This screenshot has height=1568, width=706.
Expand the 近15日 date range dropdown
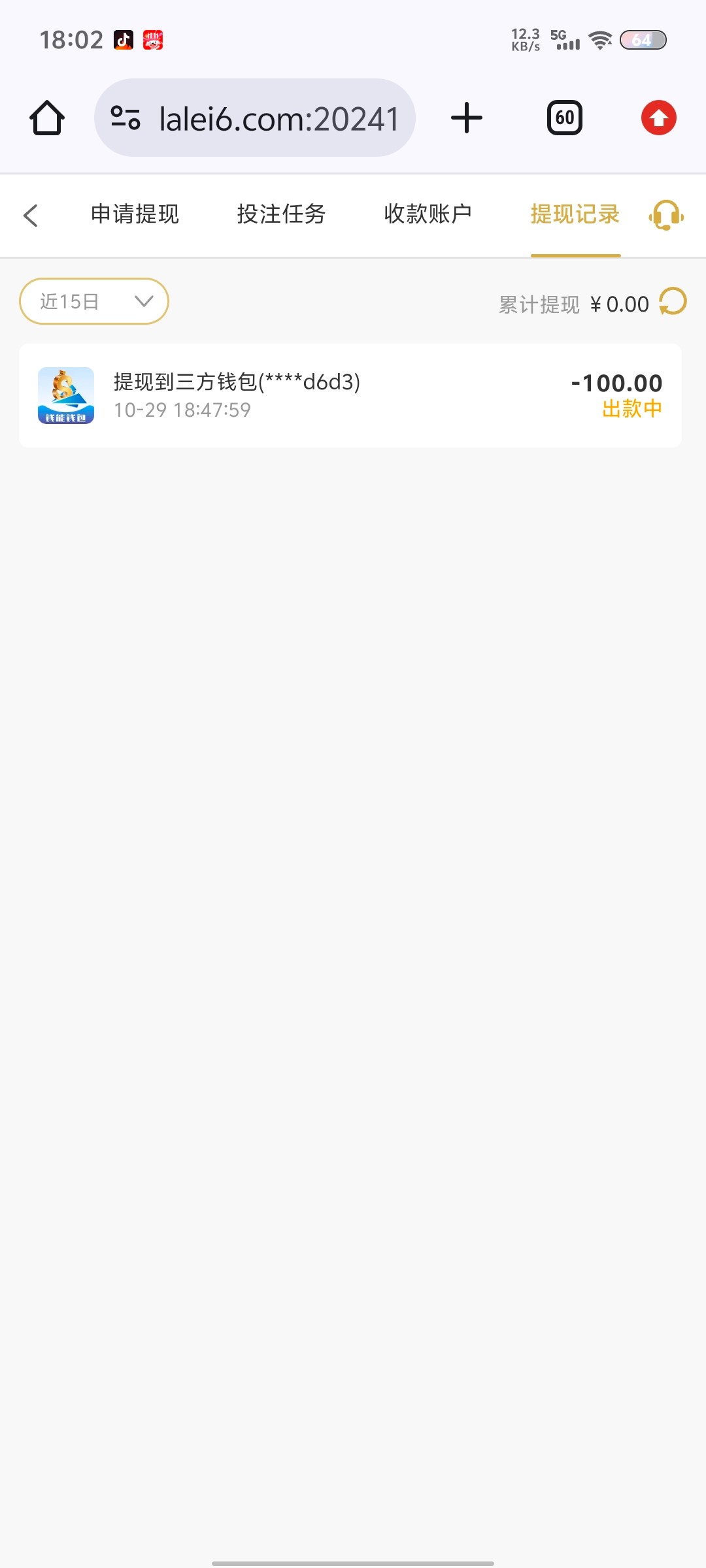[94, 301]
